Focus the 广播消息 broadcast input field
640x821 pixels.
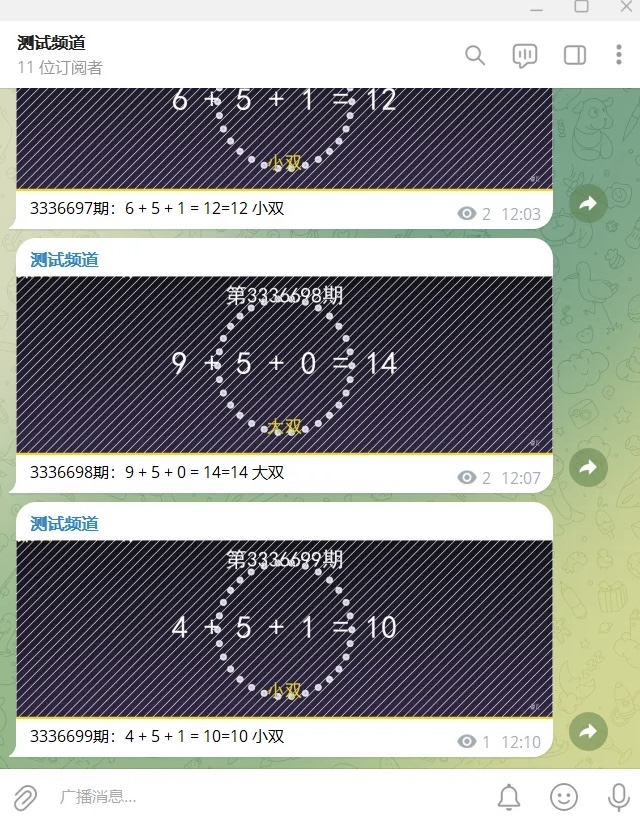coord(260,797)
